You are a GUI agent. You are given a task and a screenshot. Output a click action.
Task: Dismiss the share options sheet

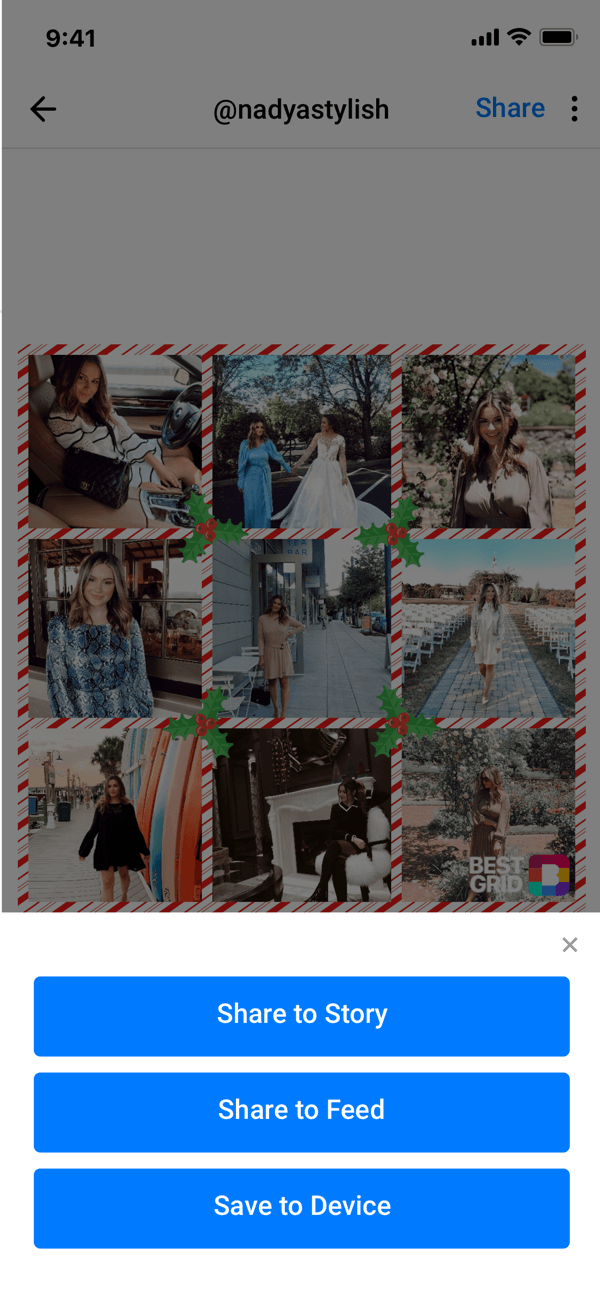click(570, 945)
